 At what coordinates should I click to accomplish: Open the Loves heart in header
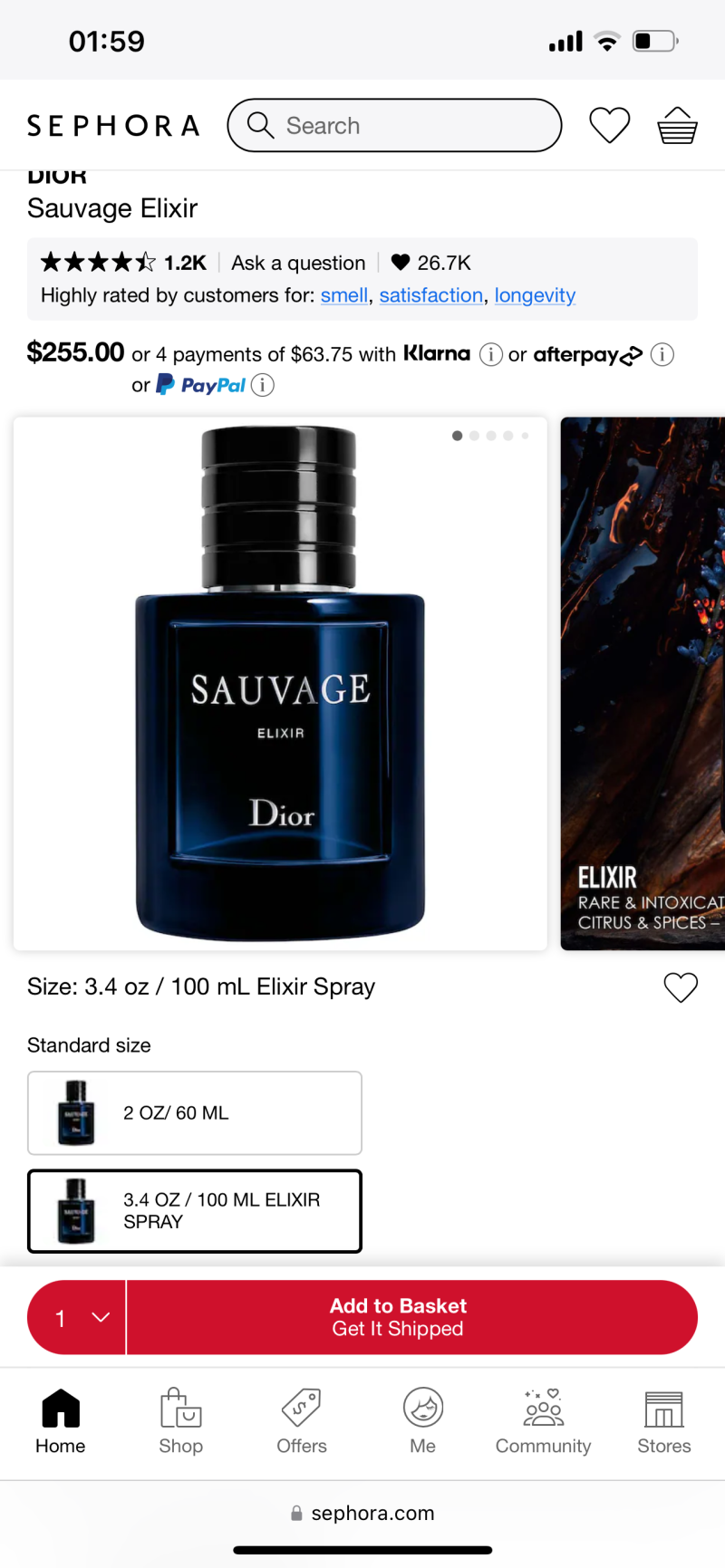(609, 125)
